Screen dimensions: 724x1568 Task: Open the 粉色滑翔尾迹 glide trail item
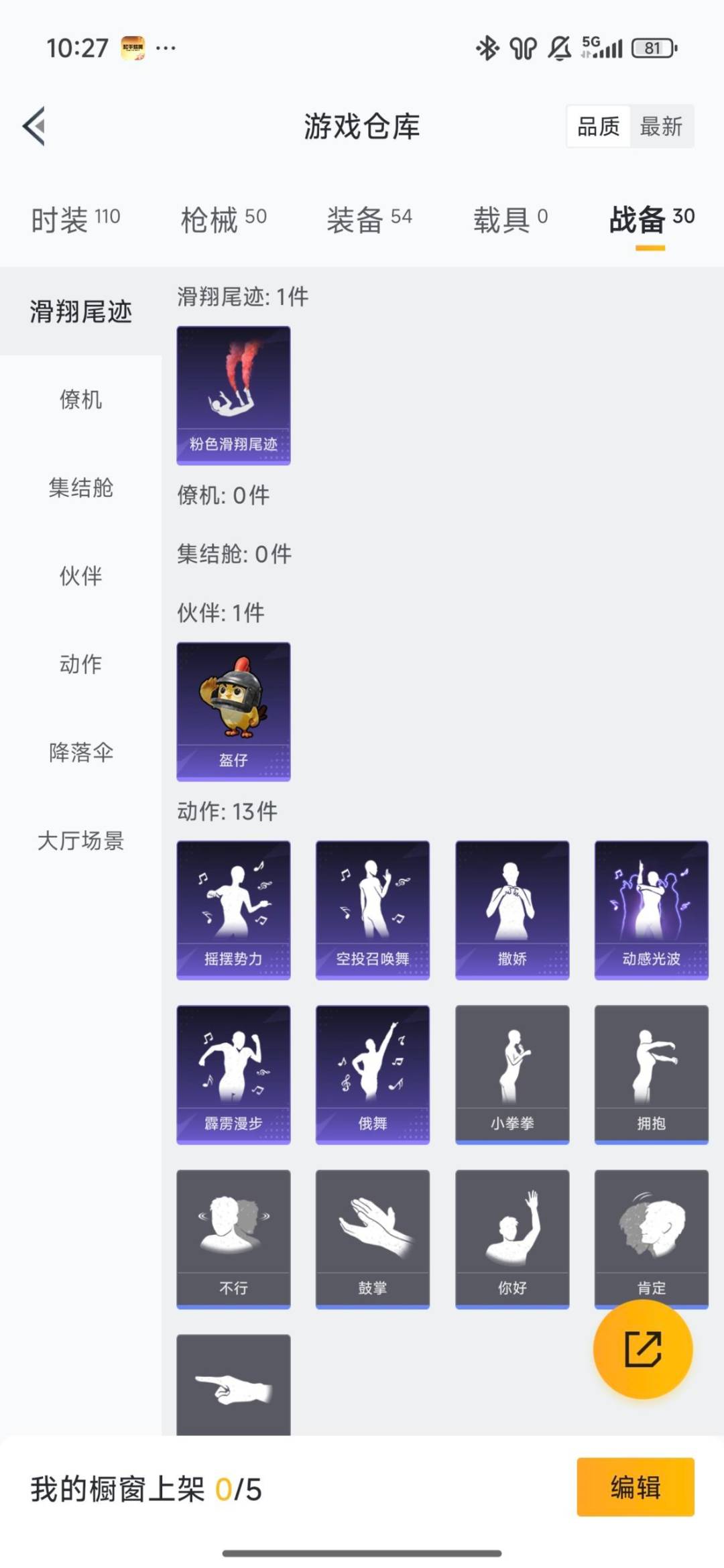(233, 395)
